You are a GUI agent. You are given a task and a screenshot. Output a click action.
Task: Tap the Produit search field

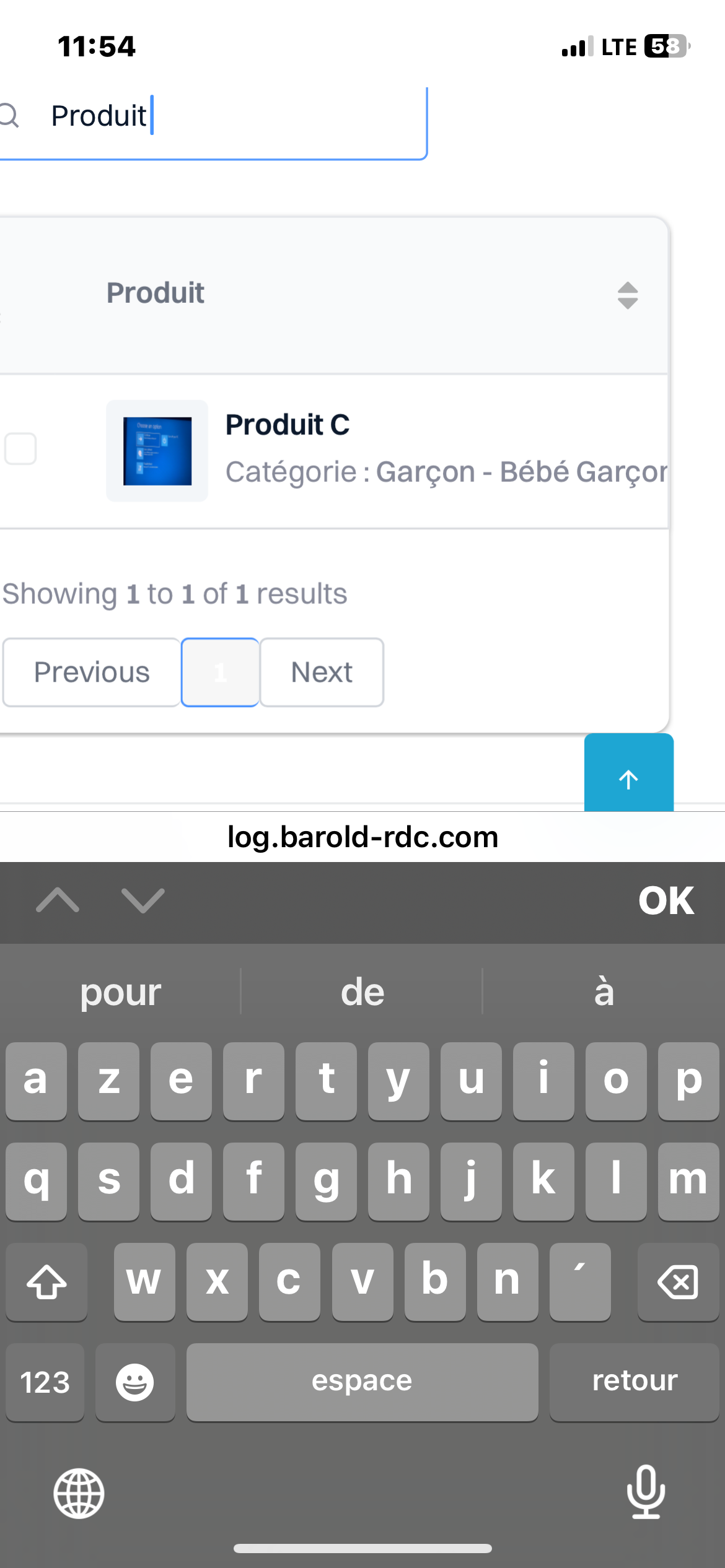tap(235, 116)
